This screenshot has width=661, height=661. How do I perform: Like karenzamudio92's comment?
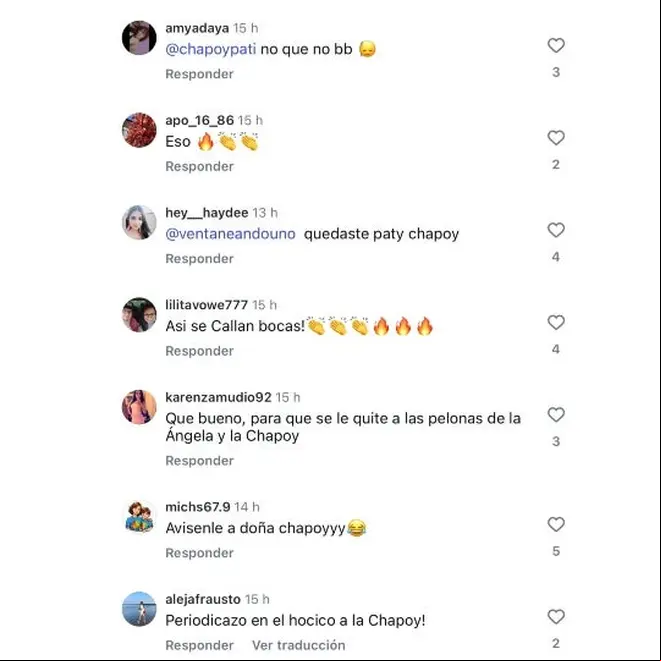(x=556, y=414)
